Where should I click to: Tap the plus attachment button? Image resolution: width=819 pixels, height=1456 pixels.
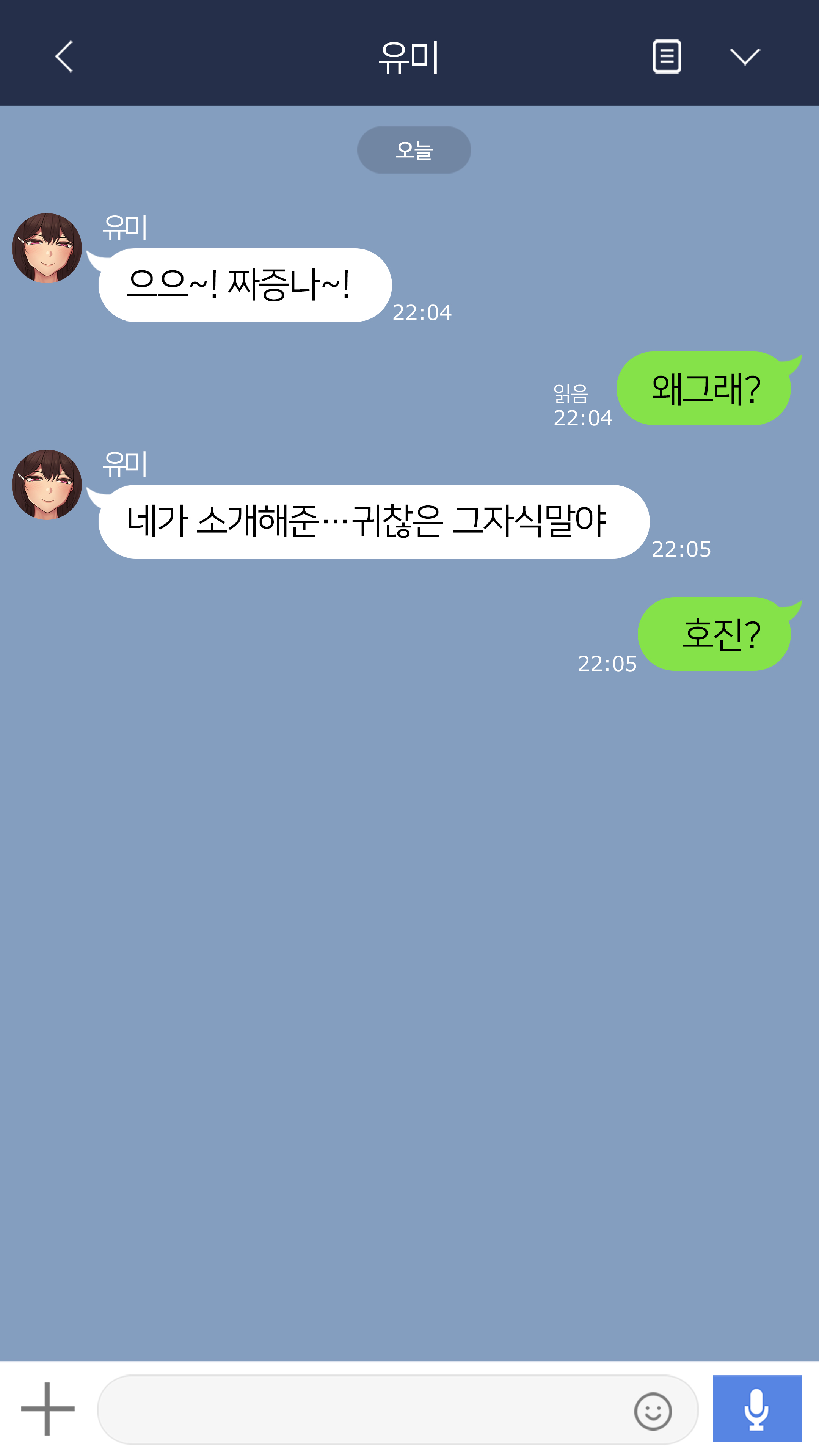(47, 1409)
